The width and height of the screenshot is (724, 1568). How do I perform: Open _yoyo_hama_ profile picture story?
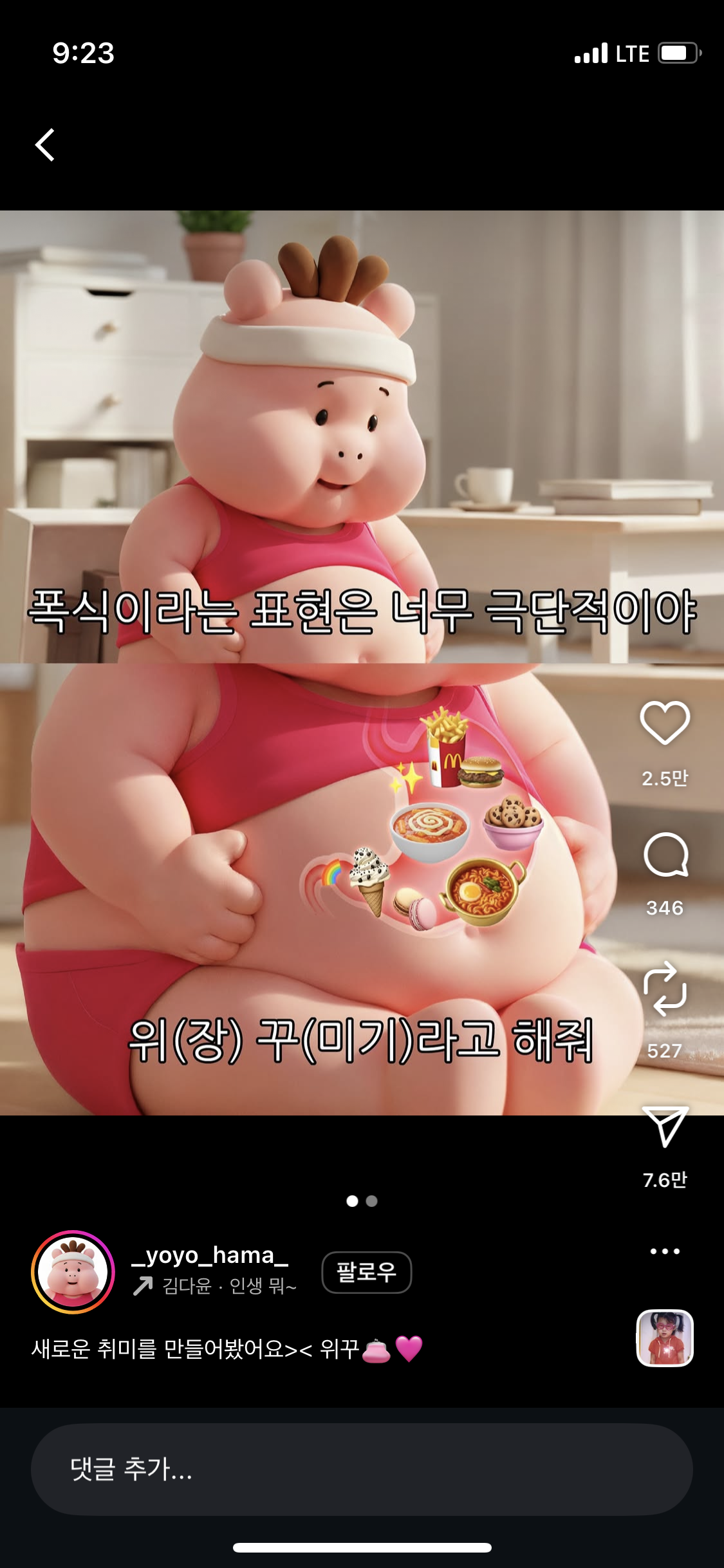[73, 1272]
